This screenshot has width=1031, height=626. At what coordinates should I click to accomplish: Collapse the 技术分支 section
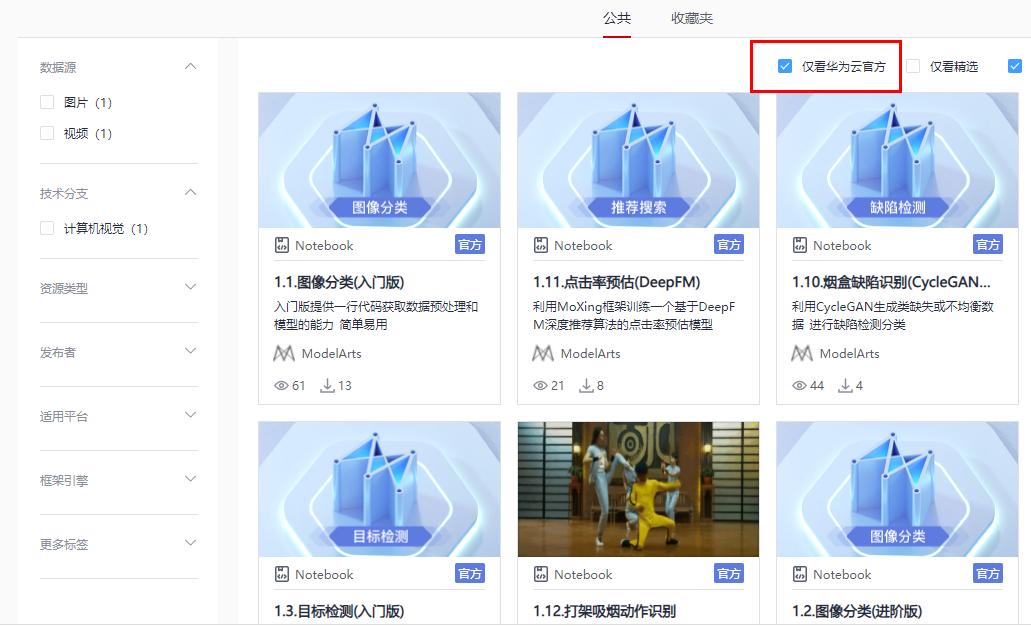pos(191,193)
